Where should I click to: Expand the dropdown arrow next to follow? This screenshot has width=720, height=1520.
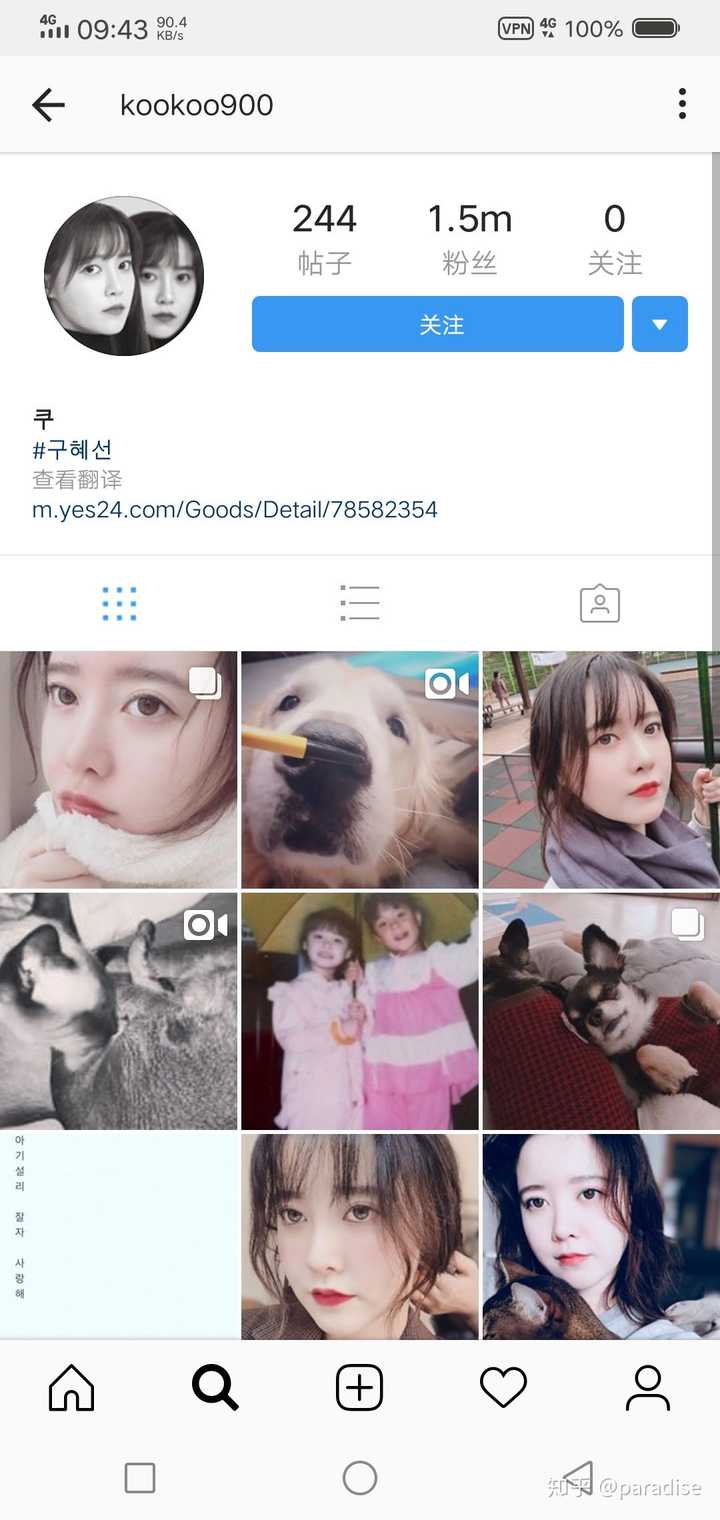point(660,324)
